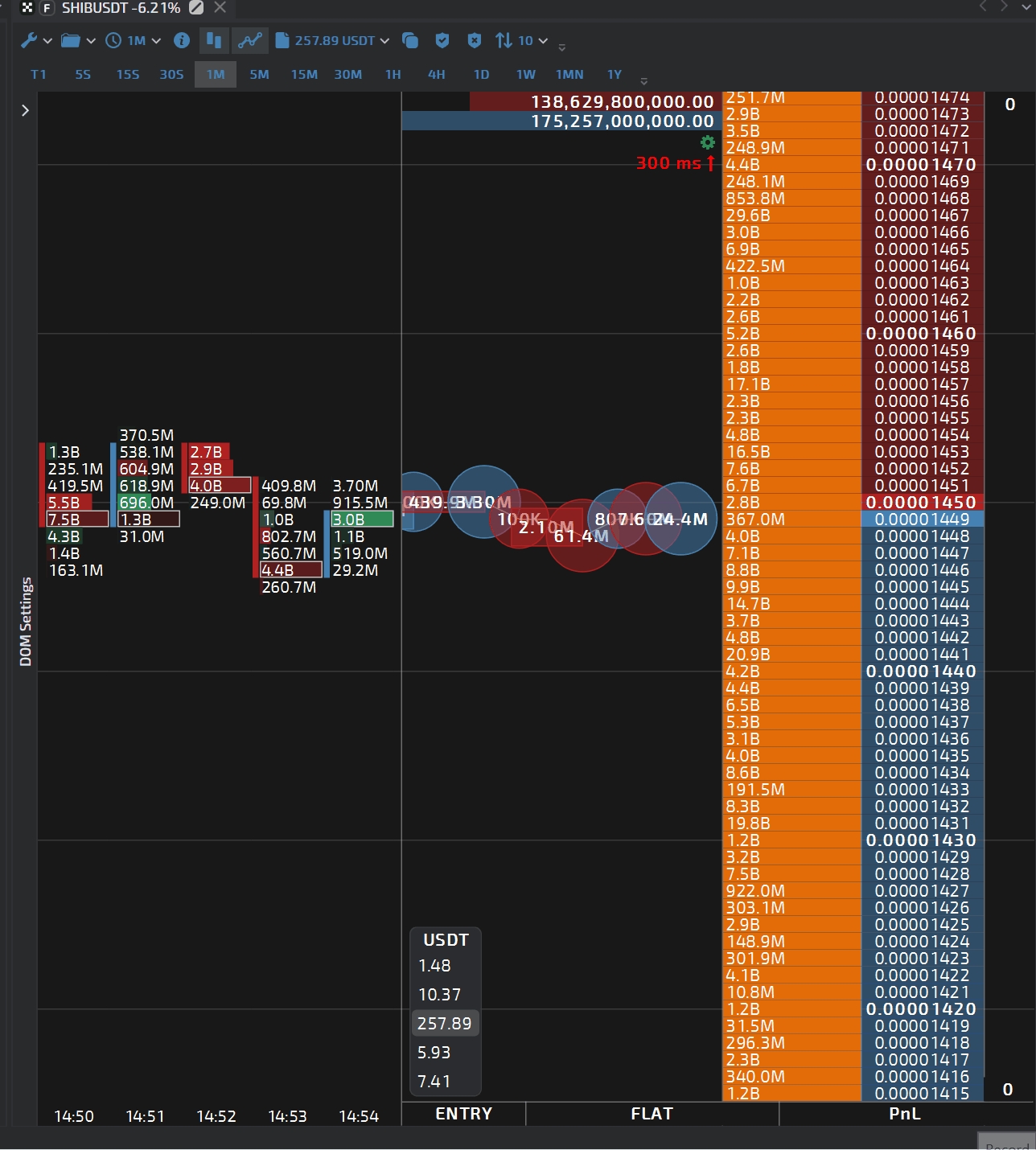Choose the 10.37 USDT order size
Image resolution: width=1036 pixels, height=1150 pixels.
[440, 995]
